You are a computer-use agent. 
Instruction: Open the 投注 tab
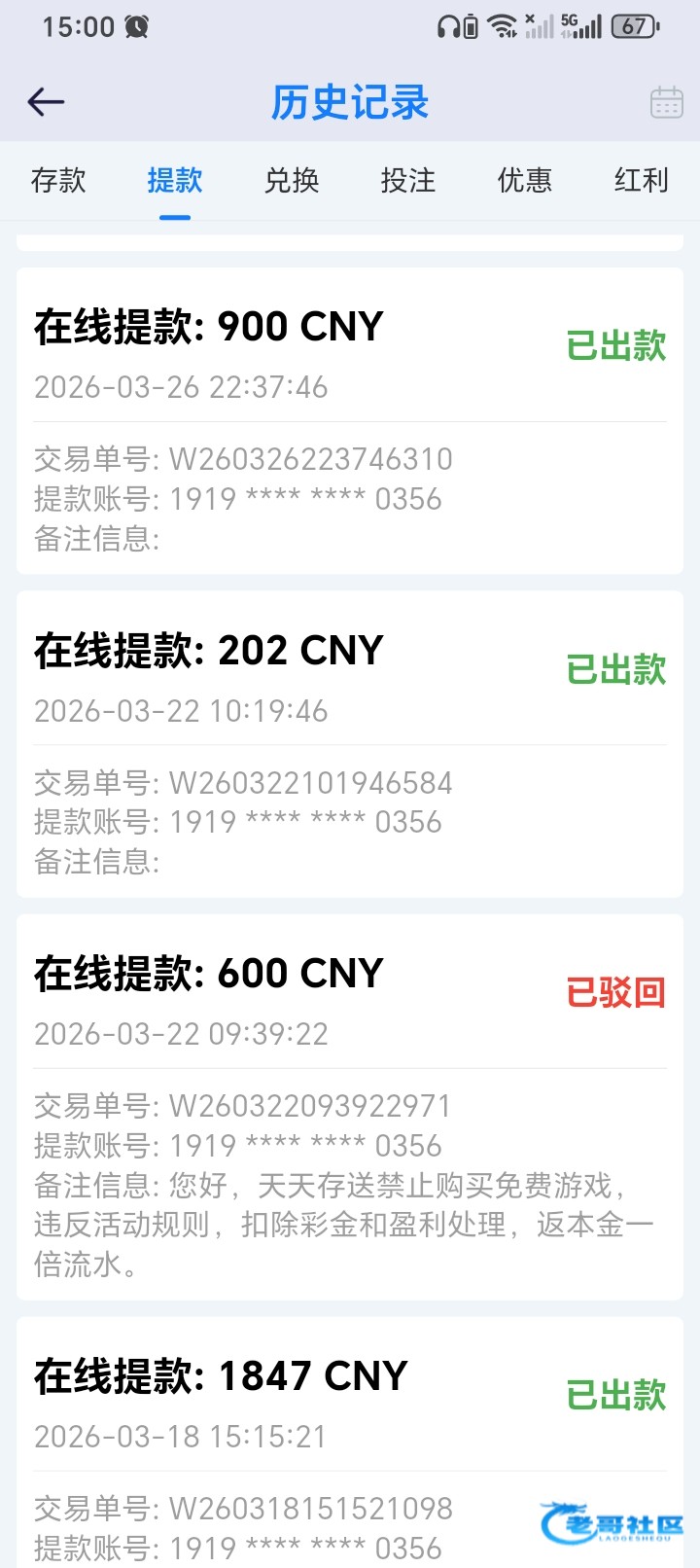pos(408,180)
